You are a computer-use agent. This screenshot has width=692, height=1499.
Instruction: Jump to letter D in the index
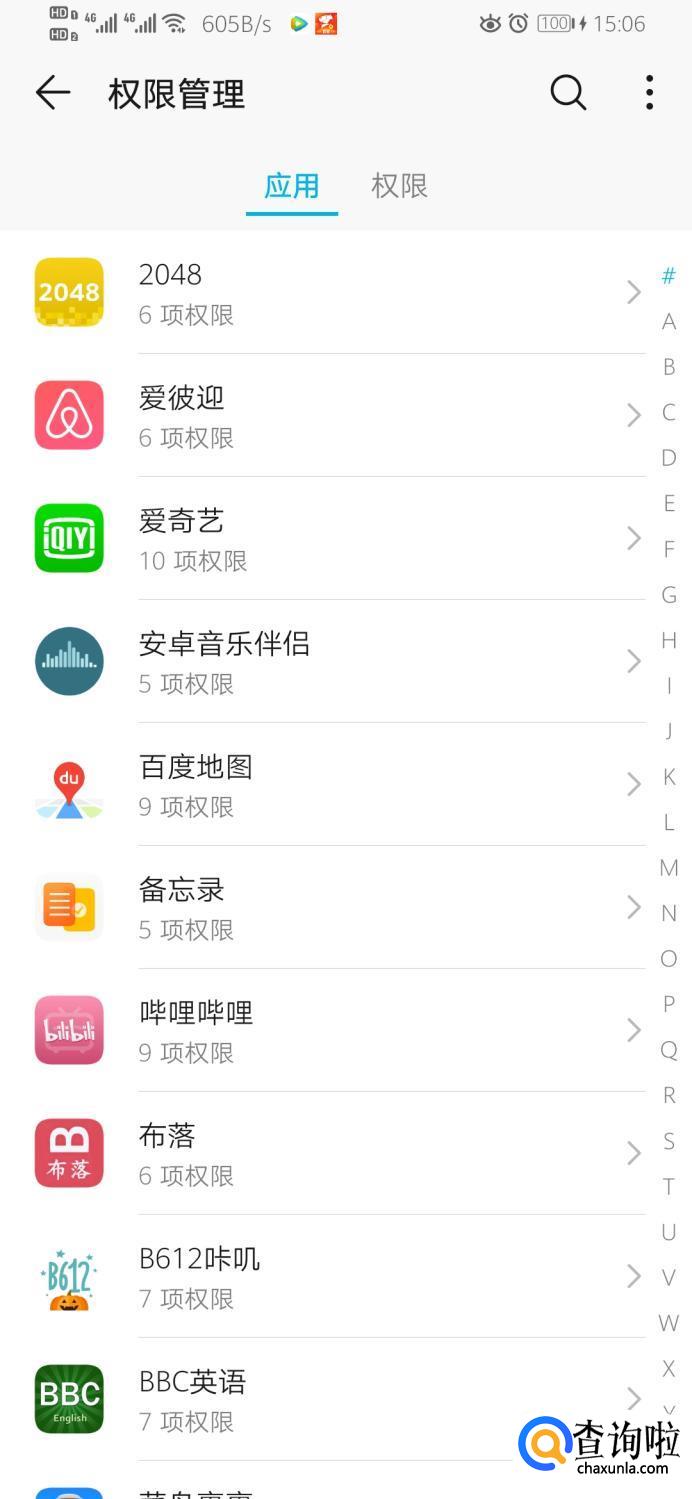[669, 458]
